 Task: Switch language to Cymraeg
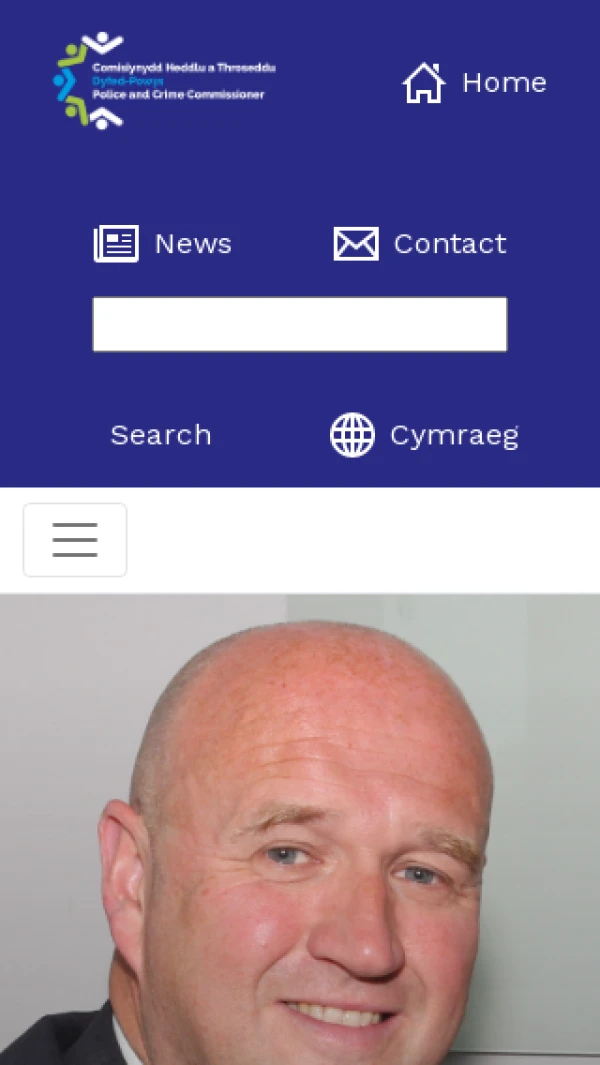(425, 435)
